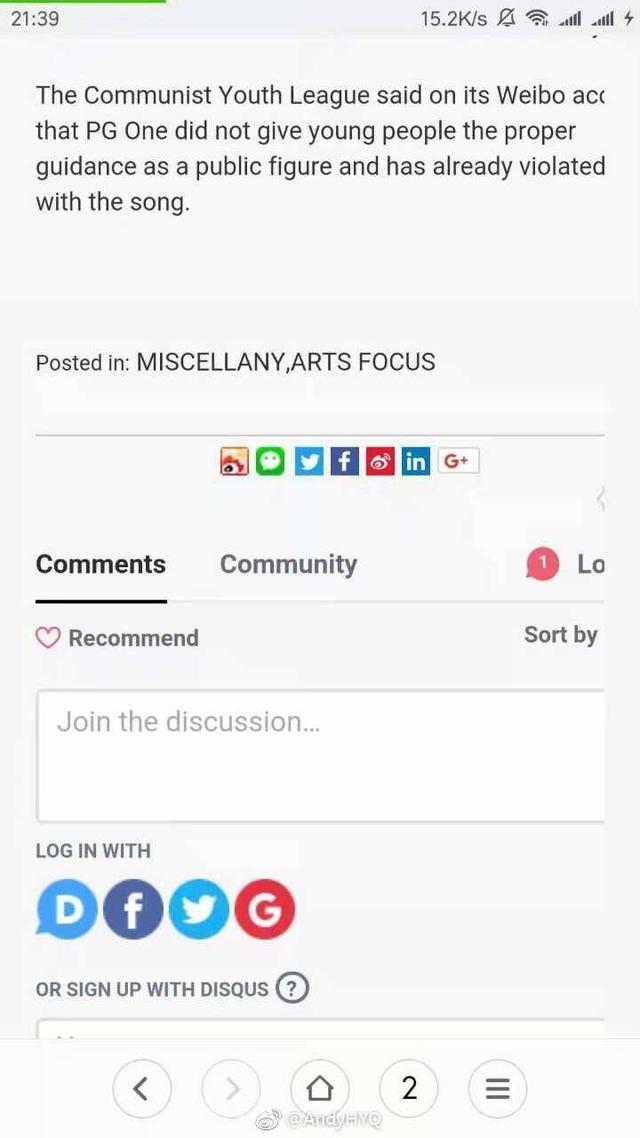Share article on Google Plus

point(458,461)
